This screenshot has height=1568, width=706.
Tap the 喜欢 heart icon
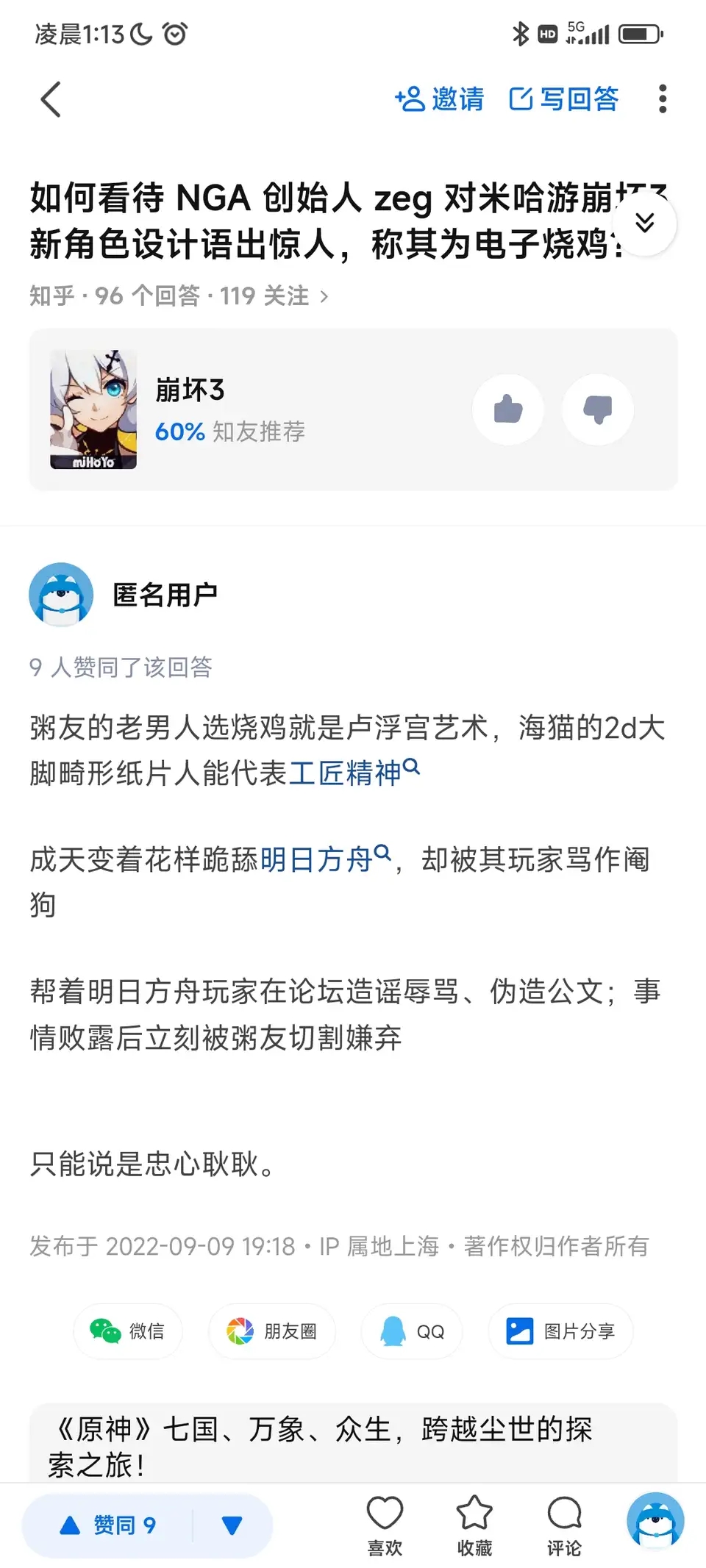coord(385,1525)
